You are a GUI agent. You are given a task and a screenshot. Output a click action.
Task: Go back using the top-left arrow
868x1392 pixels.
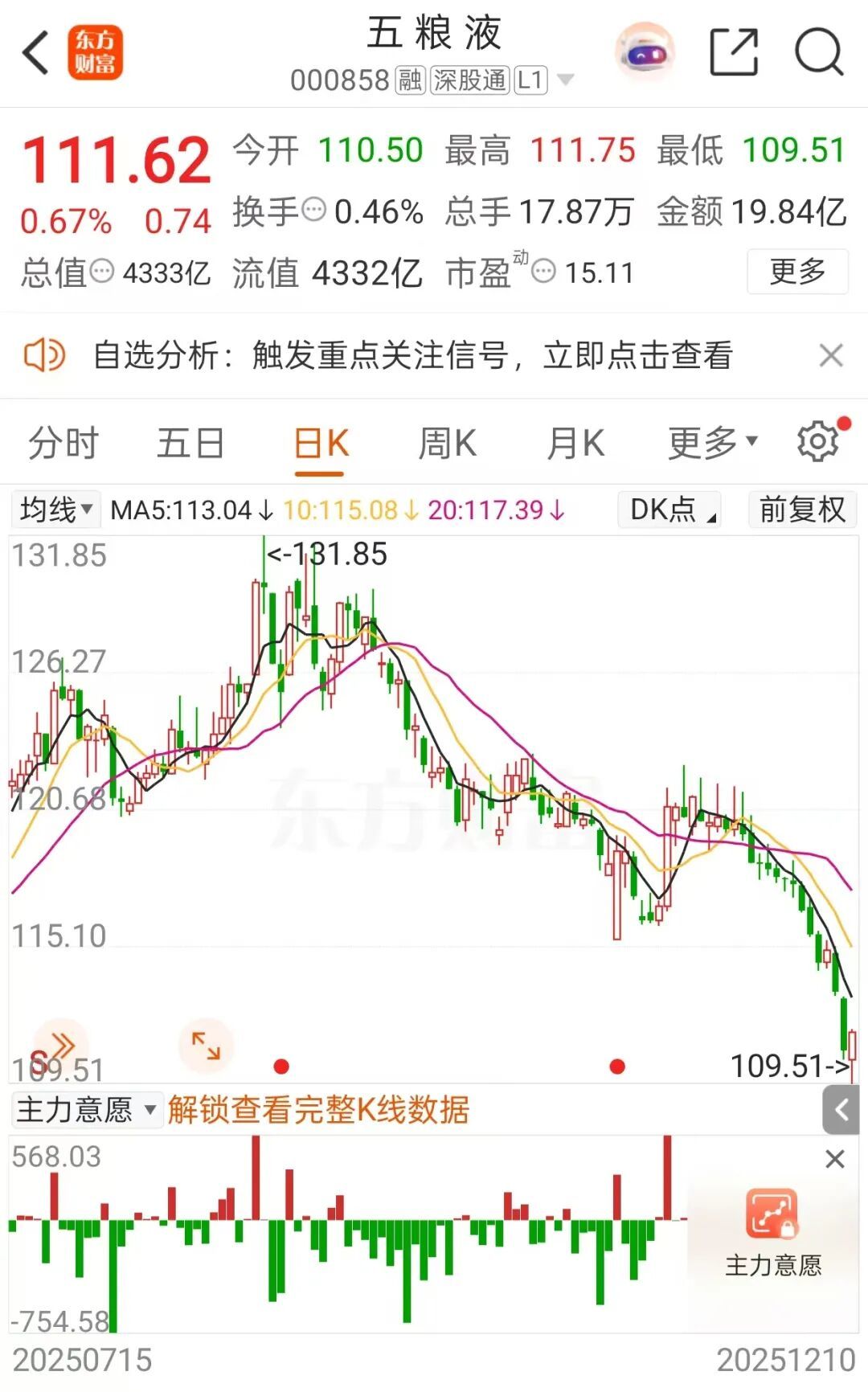click(36, 53)
